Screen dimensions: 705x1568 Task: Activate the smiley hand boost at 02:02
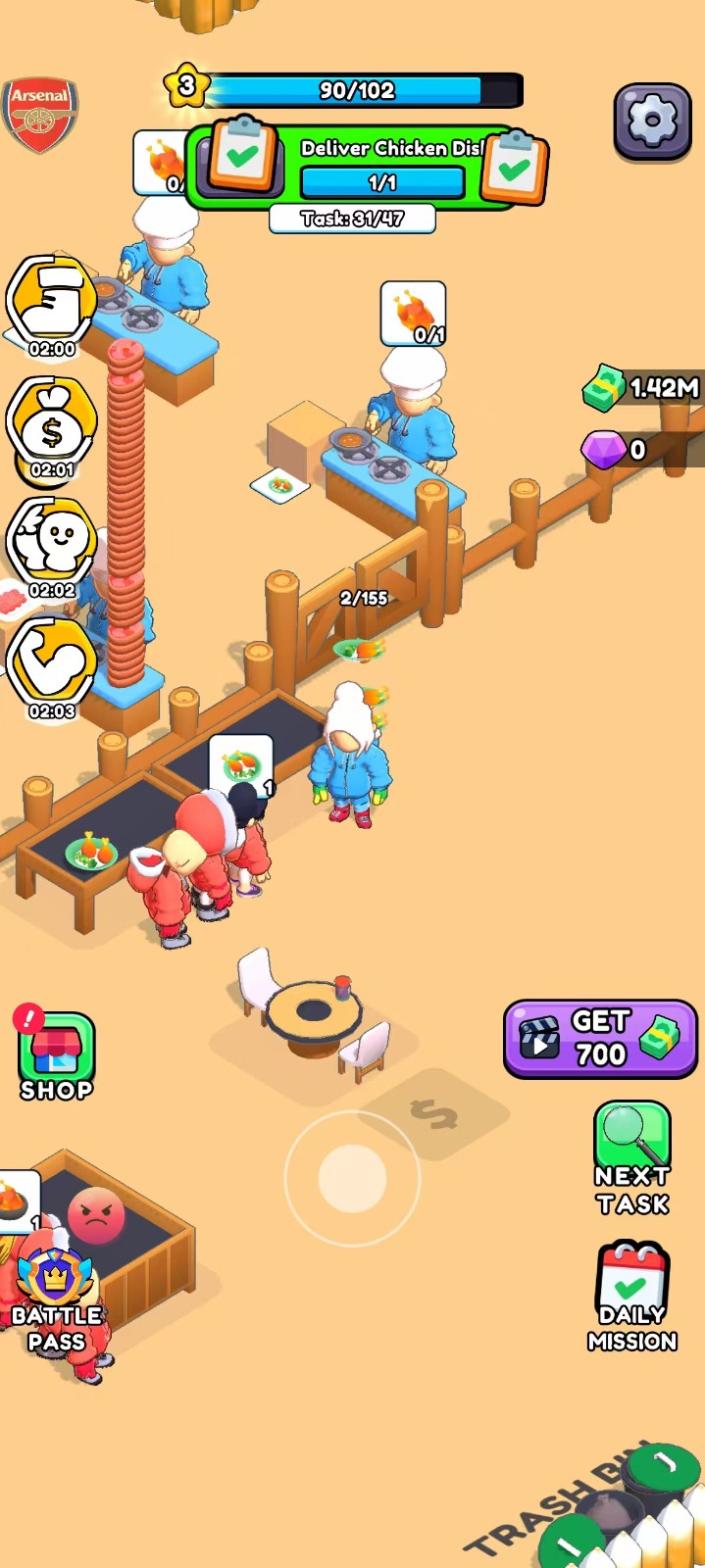(51, 543)
